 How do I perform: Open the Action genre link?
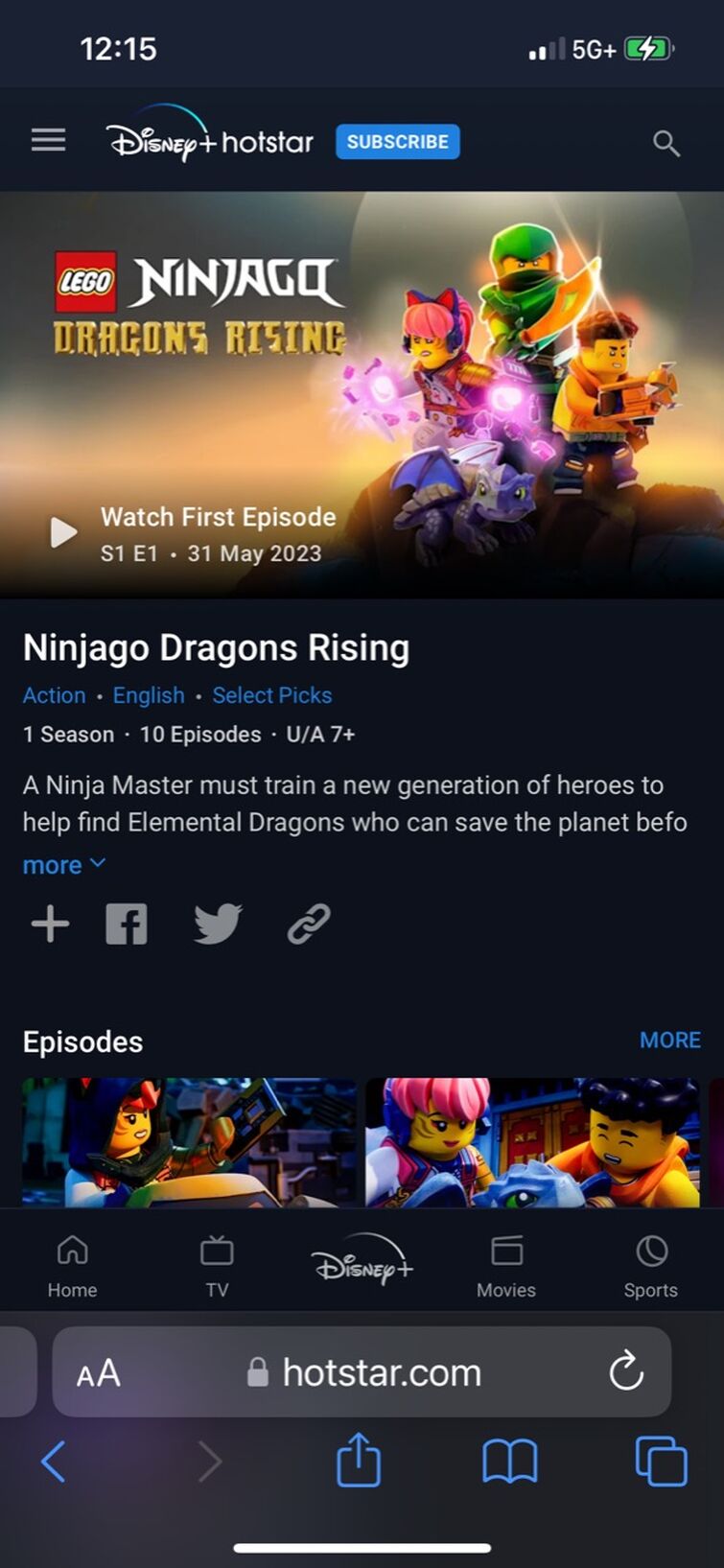(55, 695)
